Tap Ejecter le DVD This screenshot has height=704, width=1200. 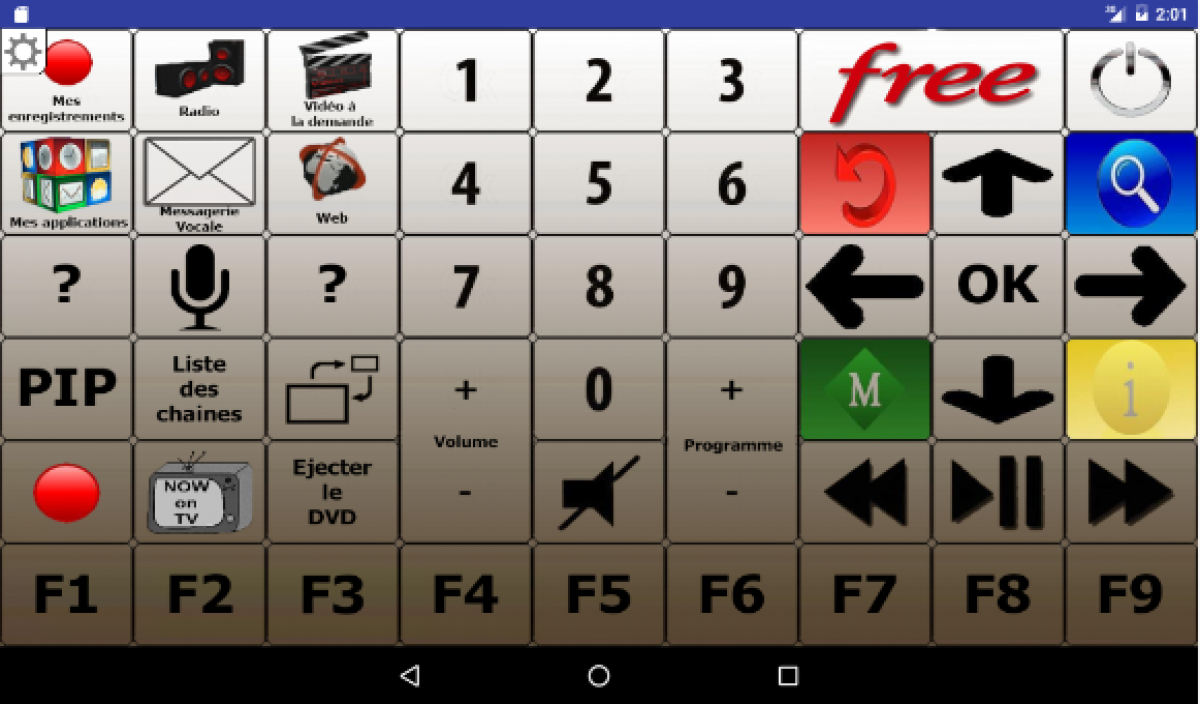(332, 492)
